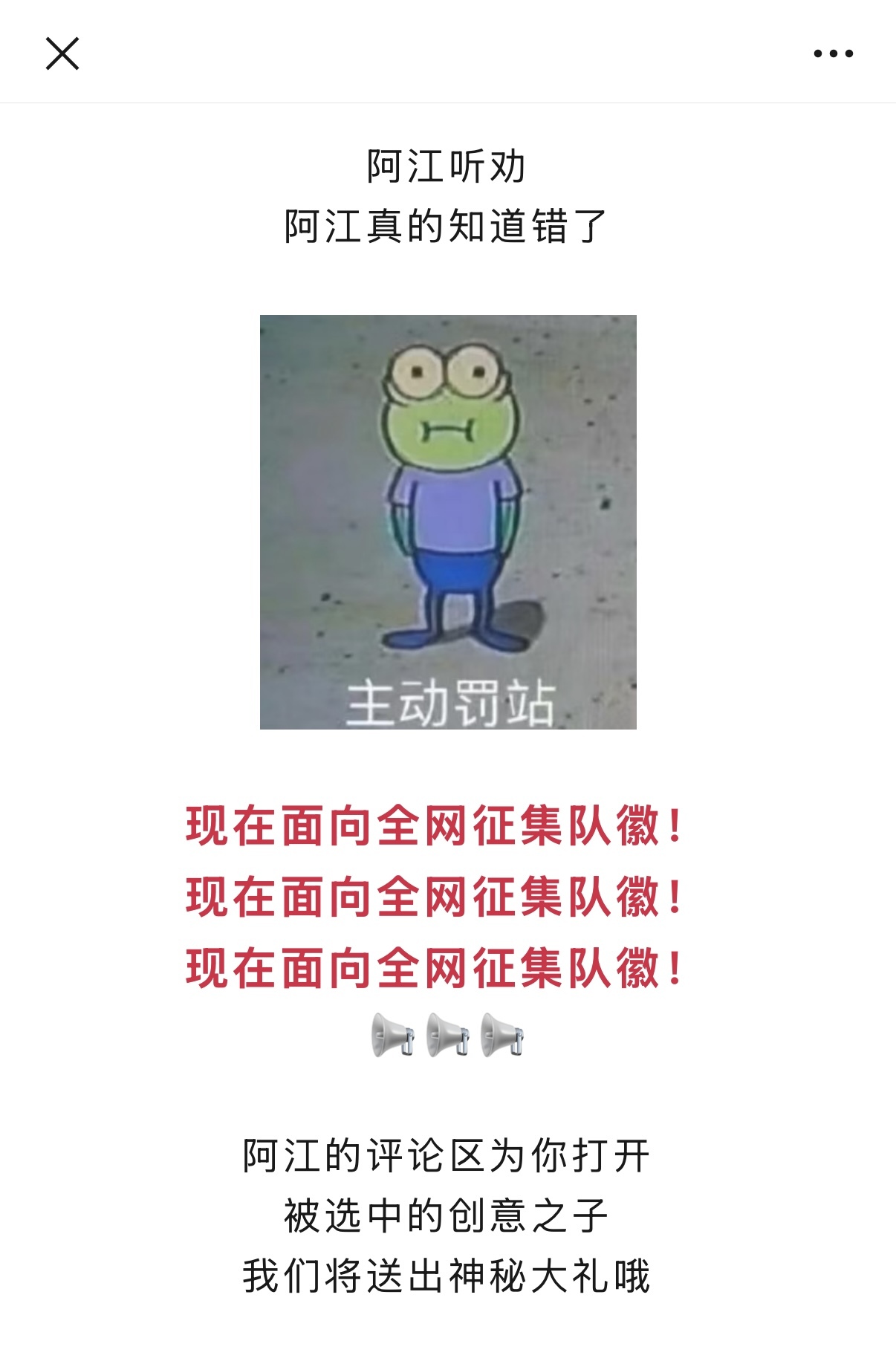Open the frog meme image
896x1364 pixels.
point(448,522)
